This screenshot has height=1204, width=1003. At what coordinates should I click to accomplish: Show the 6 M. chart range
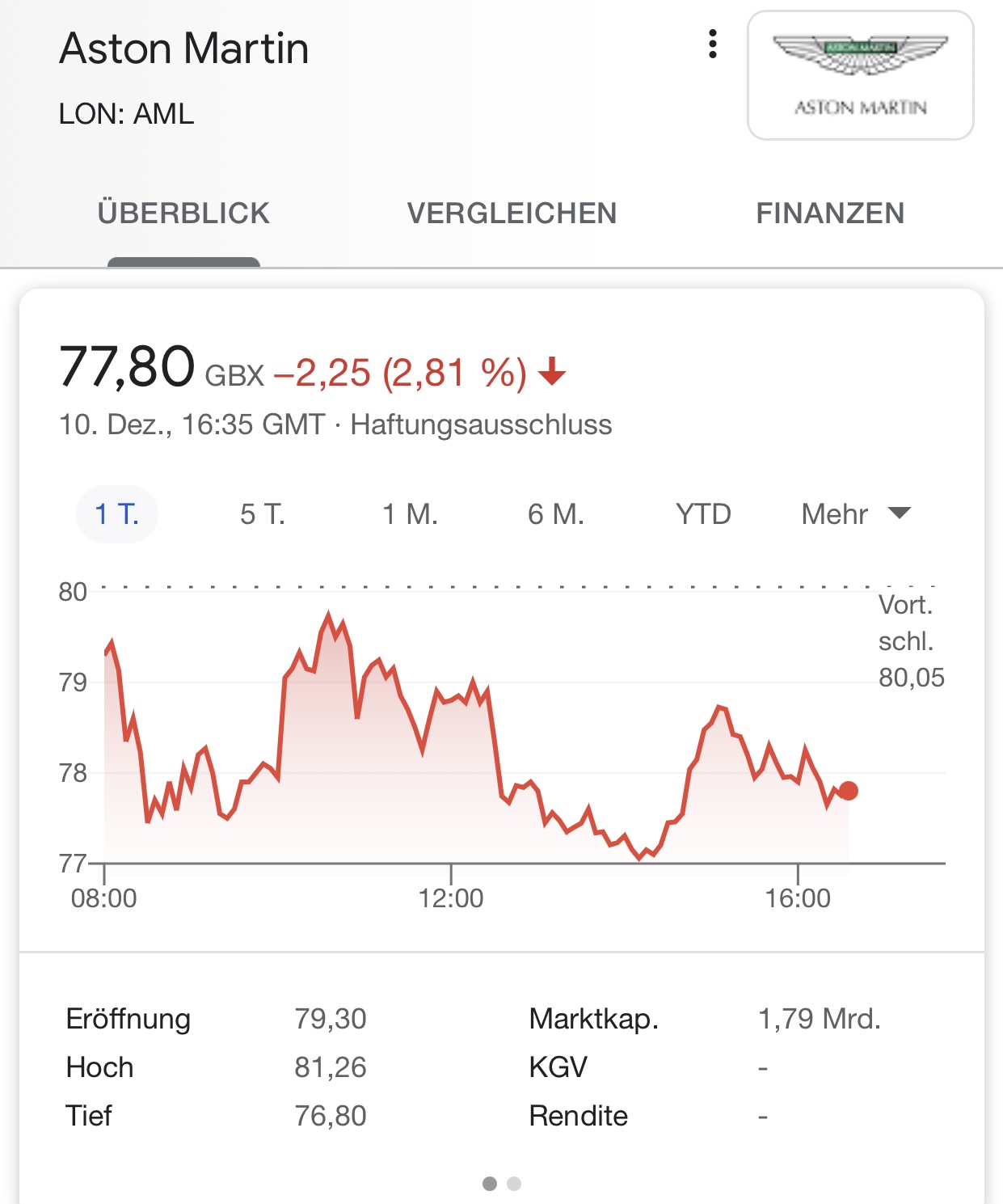pyautogui.click(x=556, y=514)
